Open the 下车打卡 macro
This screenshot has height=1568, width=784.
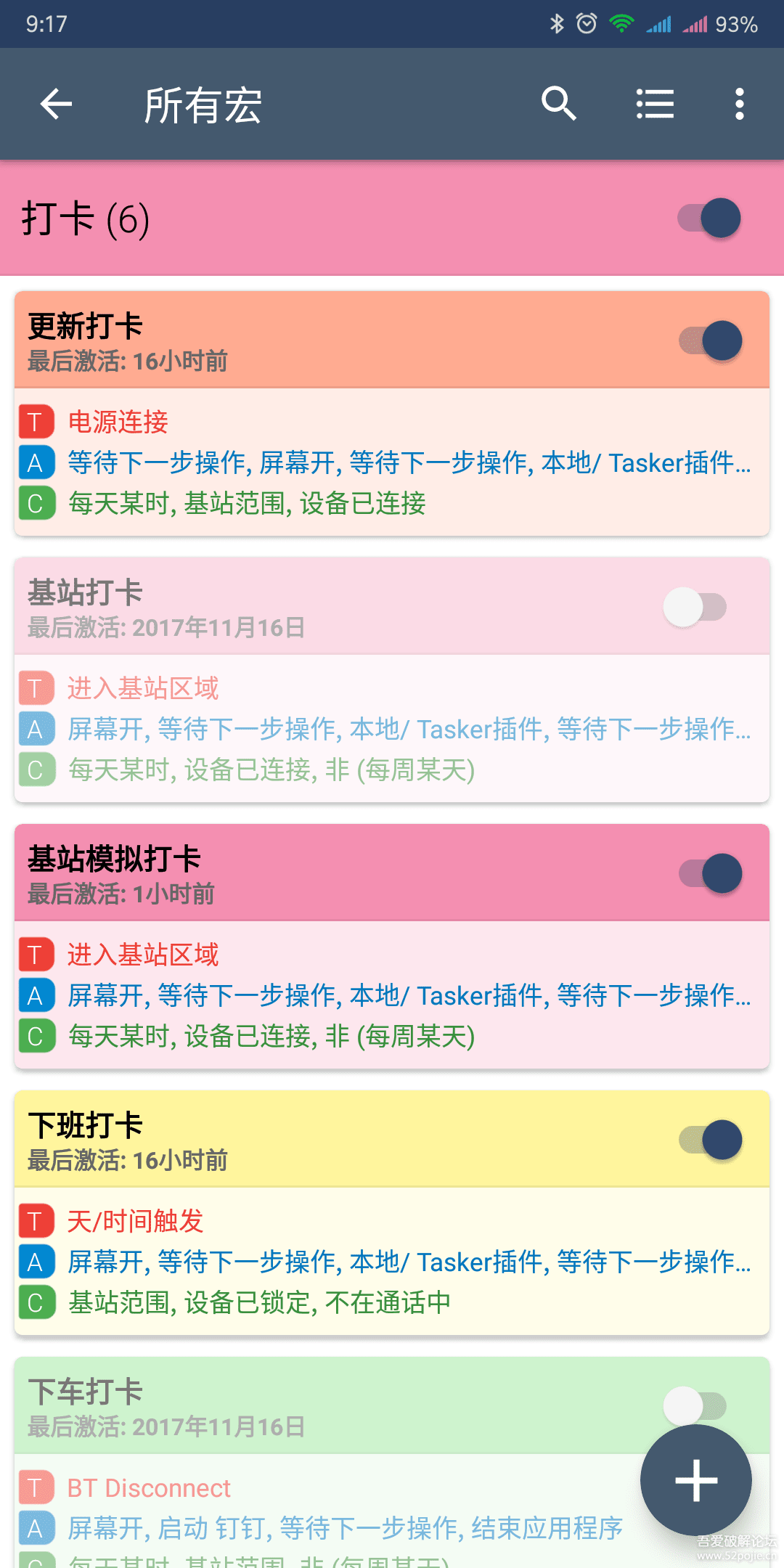pyautogui.click(x=290, y=1392)
